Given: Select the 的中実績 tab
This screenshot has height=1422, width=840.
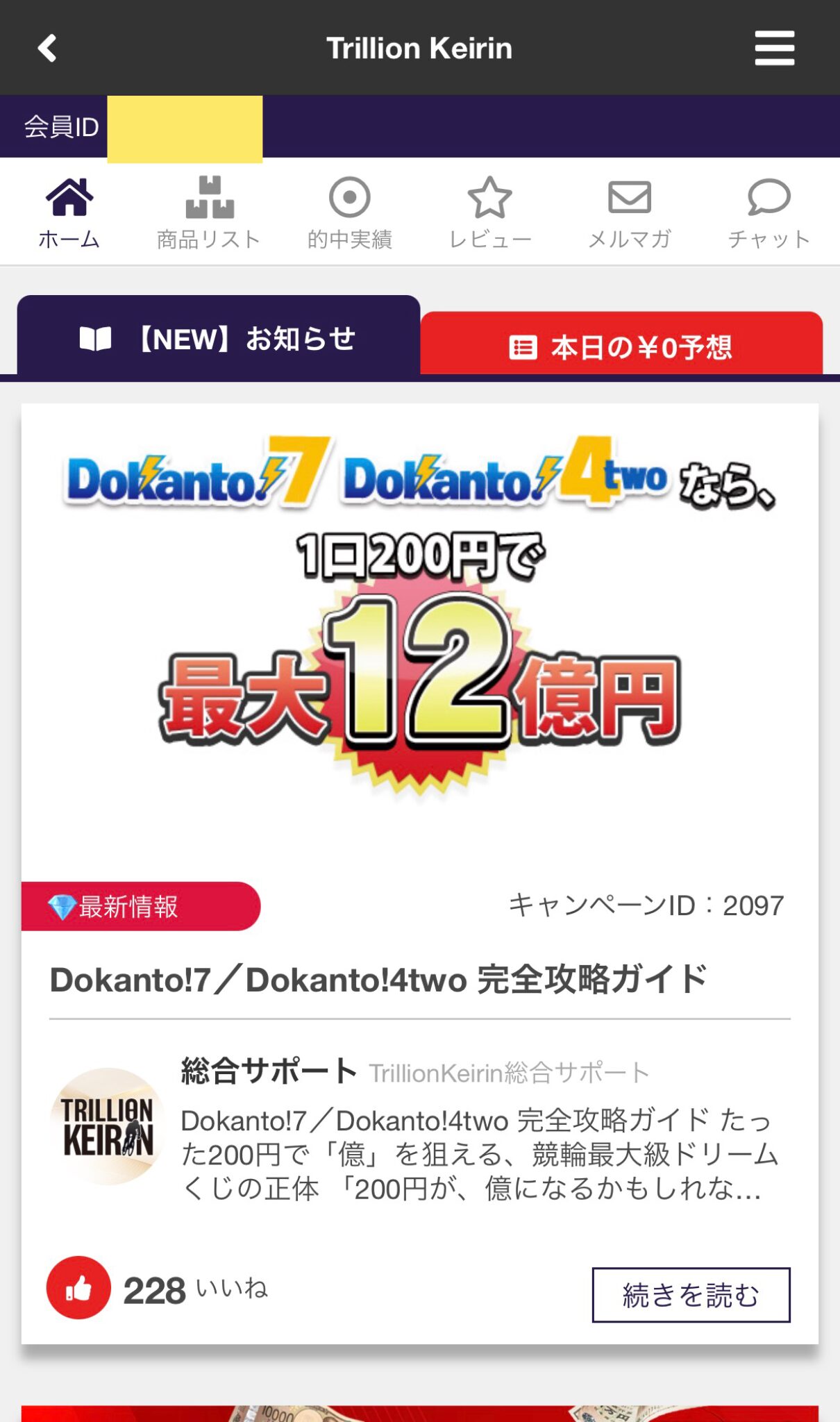Looking at the screenshot, I should [x=350, y=212].
